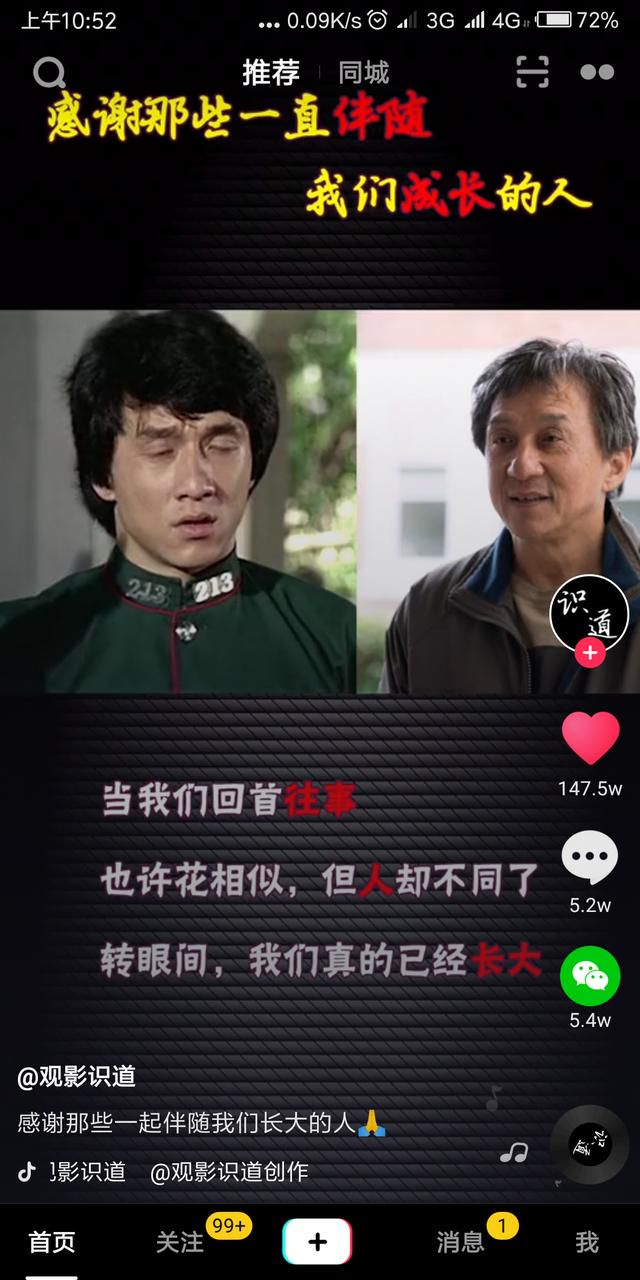
Task: Open the spinning music disc
Action: click(x=589, y=1145)
